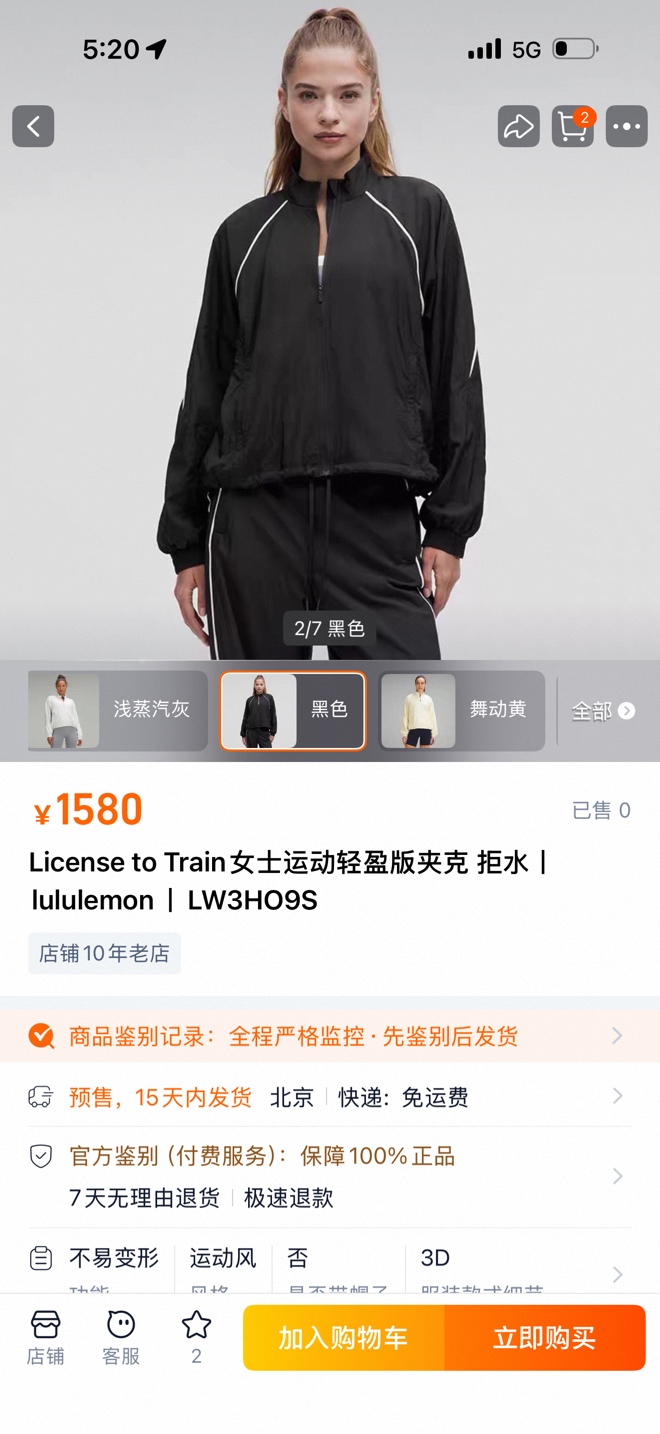
Task: Tap 加入购物车 to add to cart
Action: click(x=343, y=1338)
